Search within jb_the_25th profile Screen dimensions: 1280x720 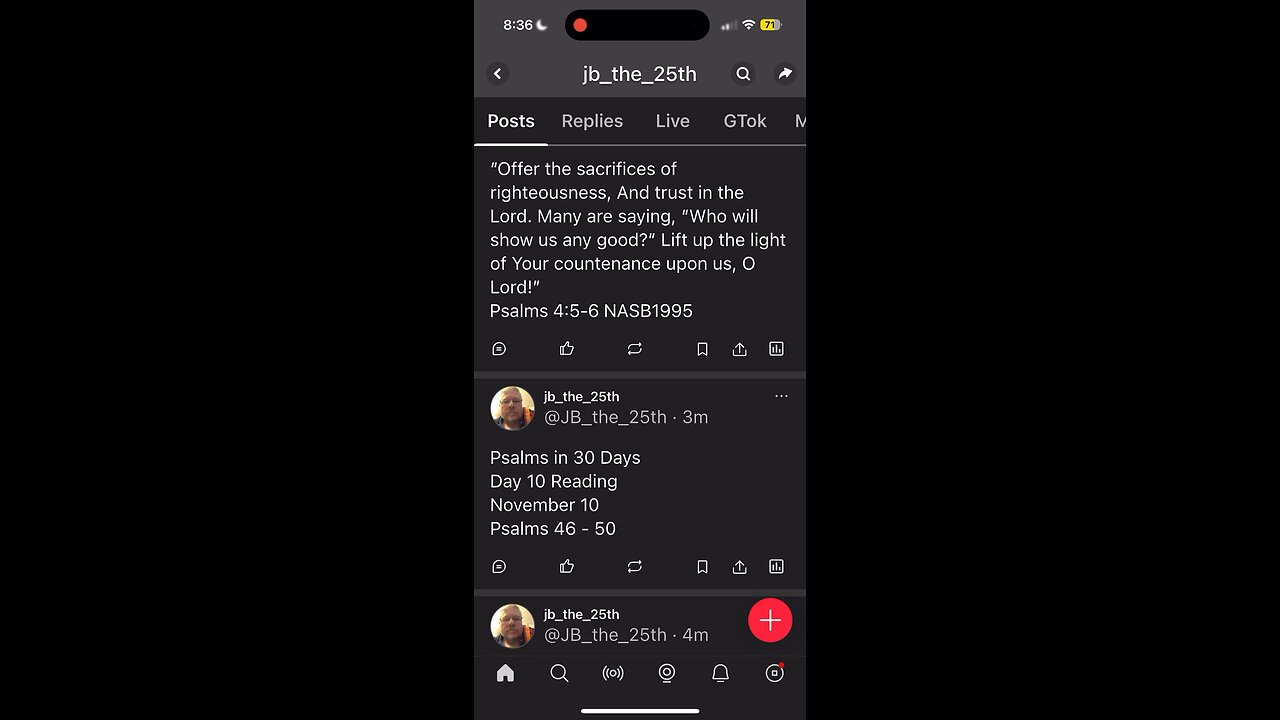click(743, 74)
